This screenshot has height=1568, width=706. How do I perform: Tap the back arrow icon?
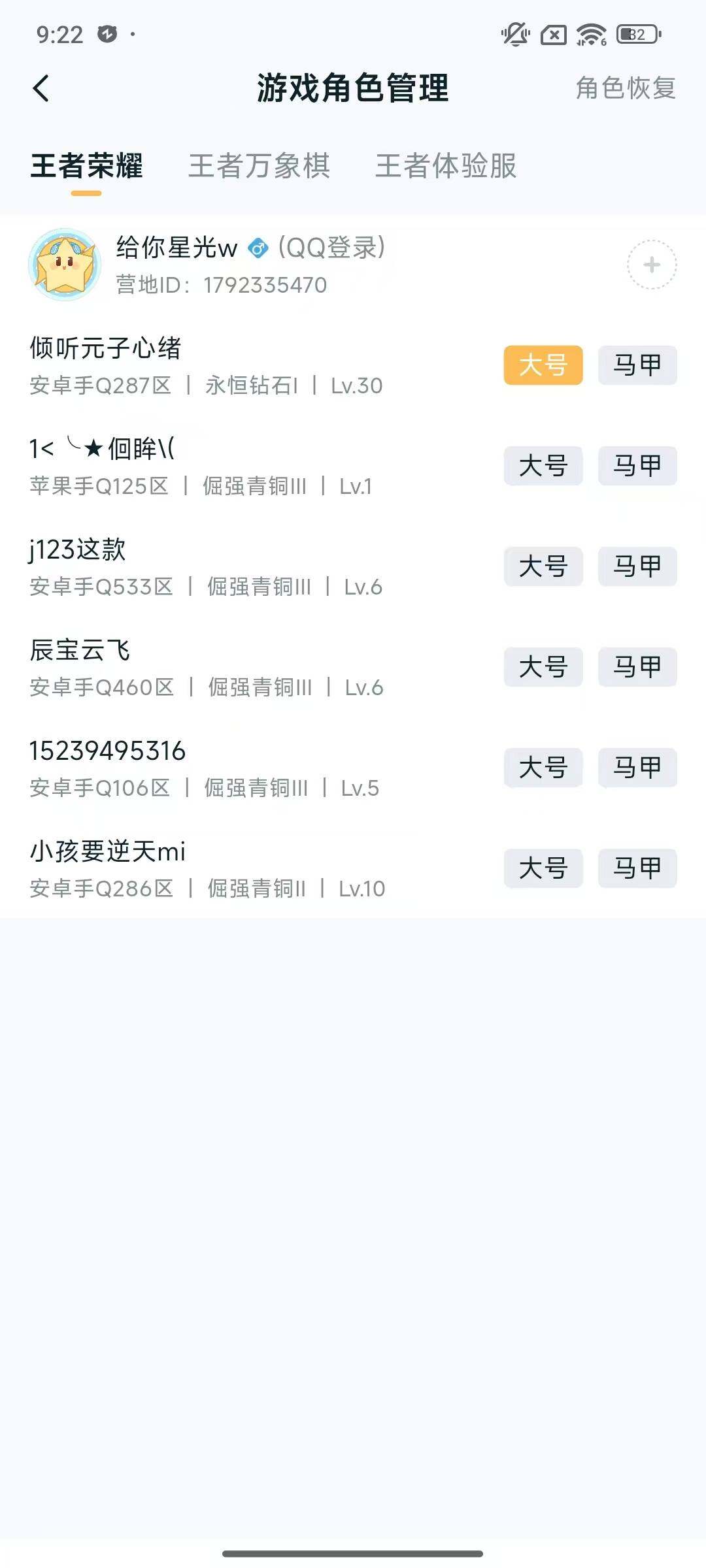tap(41, 87)
